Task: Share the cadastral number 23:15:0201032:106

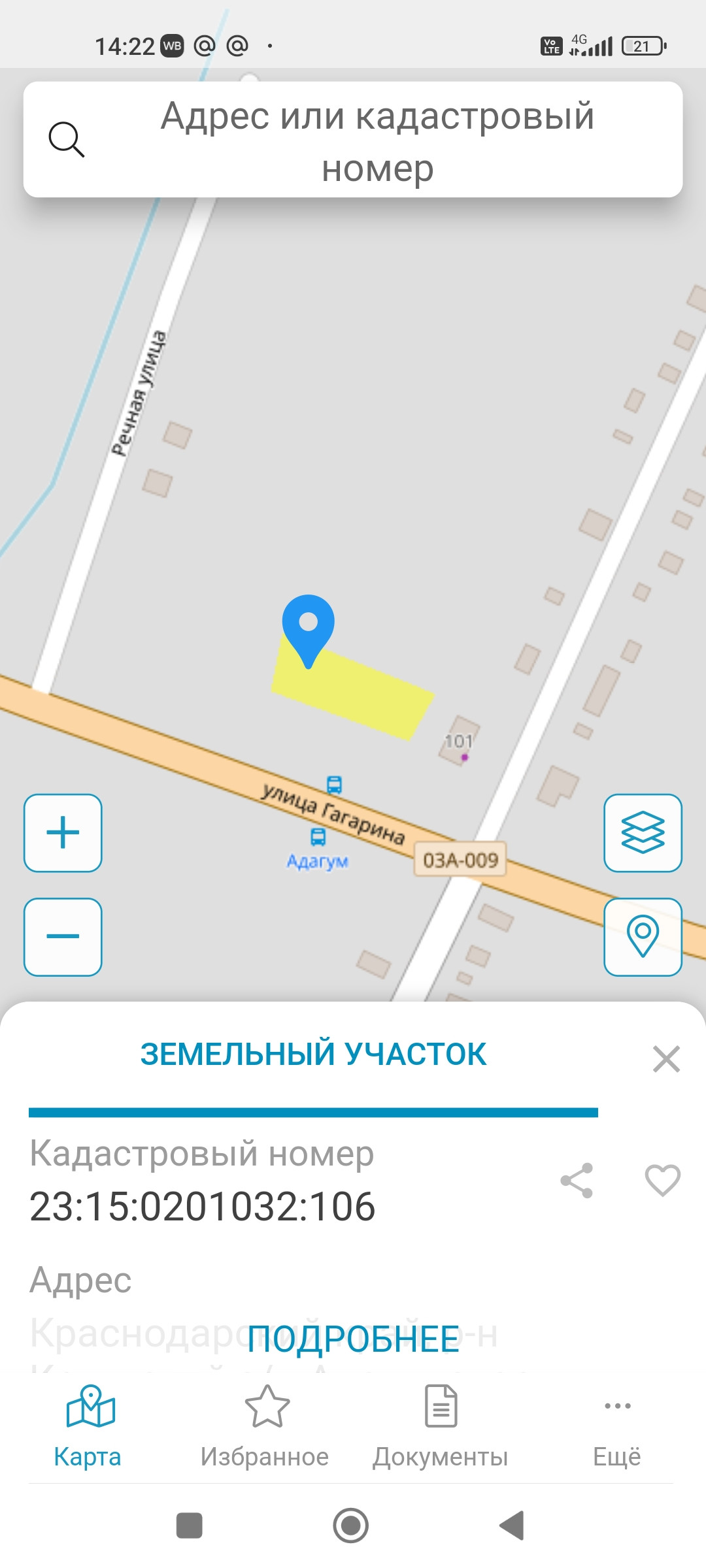Action: [x=577, y=1181]
